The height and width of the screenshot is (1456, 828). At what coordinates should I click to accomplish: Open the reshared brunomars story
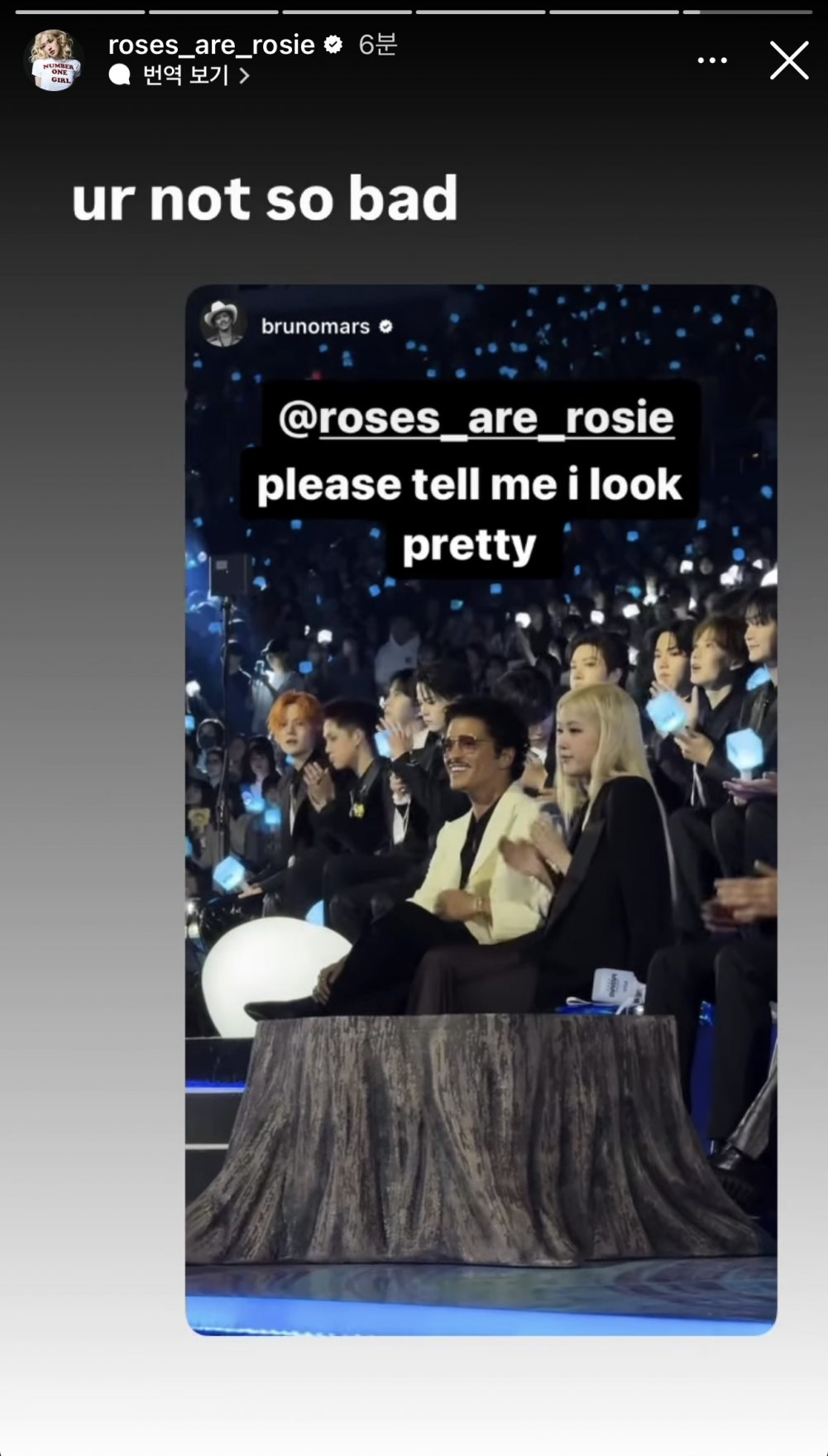pyautogui.click(x=480, y=811)
